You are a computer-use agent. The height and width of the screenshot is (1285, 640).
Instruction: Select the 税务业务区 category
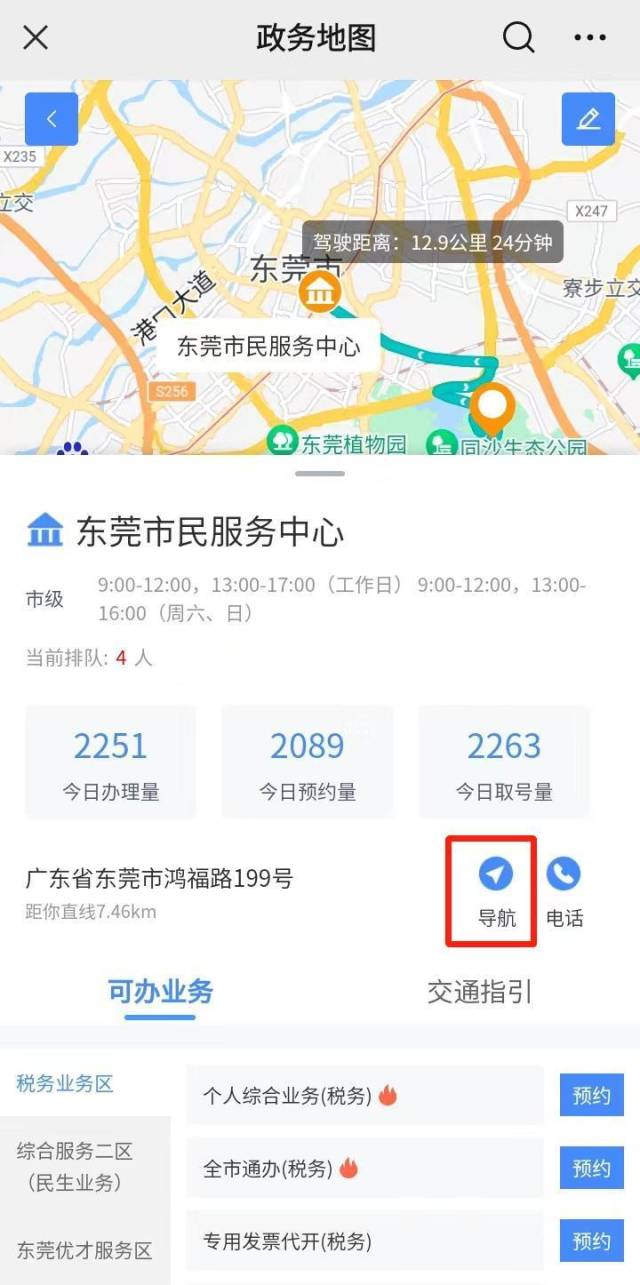(66, 1083)
